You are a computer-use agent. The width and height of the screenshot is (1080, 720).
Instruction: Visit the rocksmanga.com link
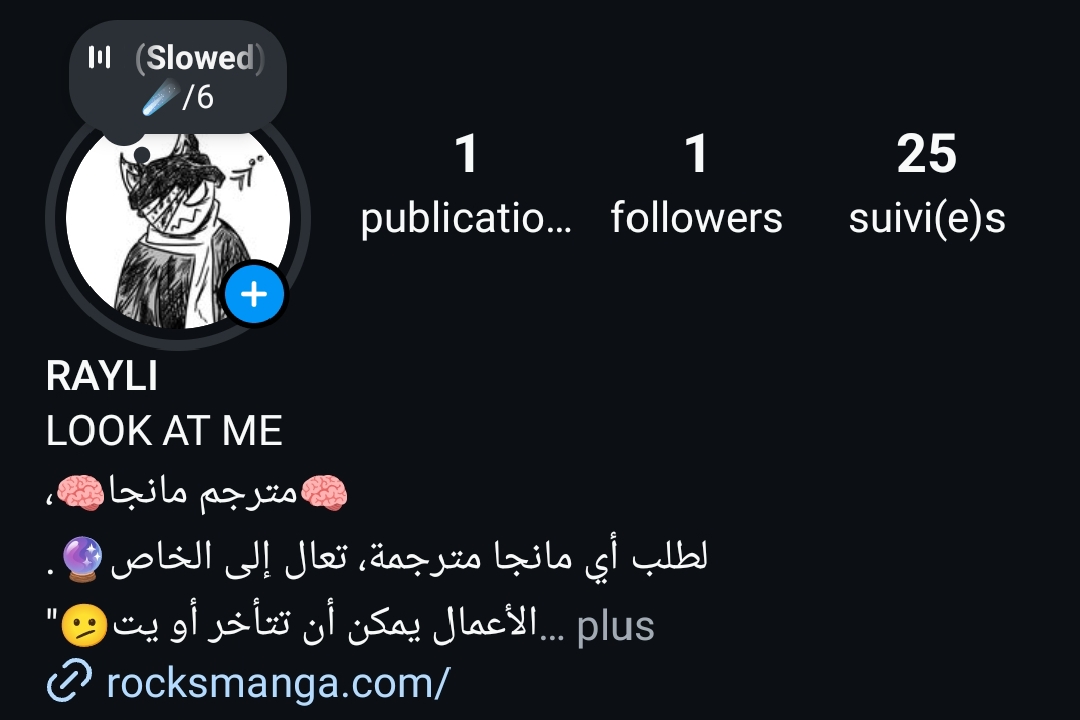(277, 684)
